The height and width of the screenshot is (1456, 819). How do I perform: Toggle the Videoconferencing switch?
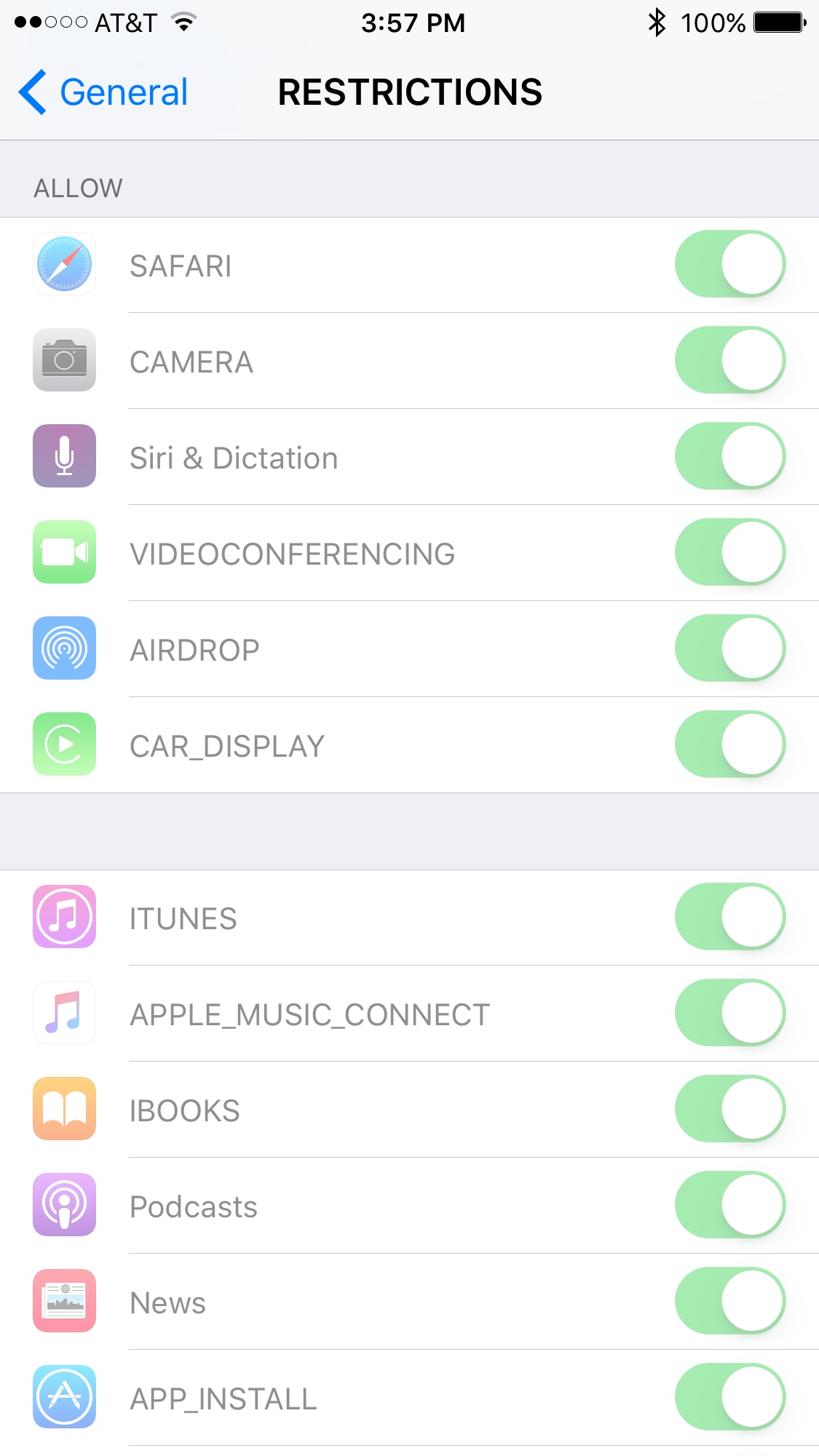(x=729, y=552)
